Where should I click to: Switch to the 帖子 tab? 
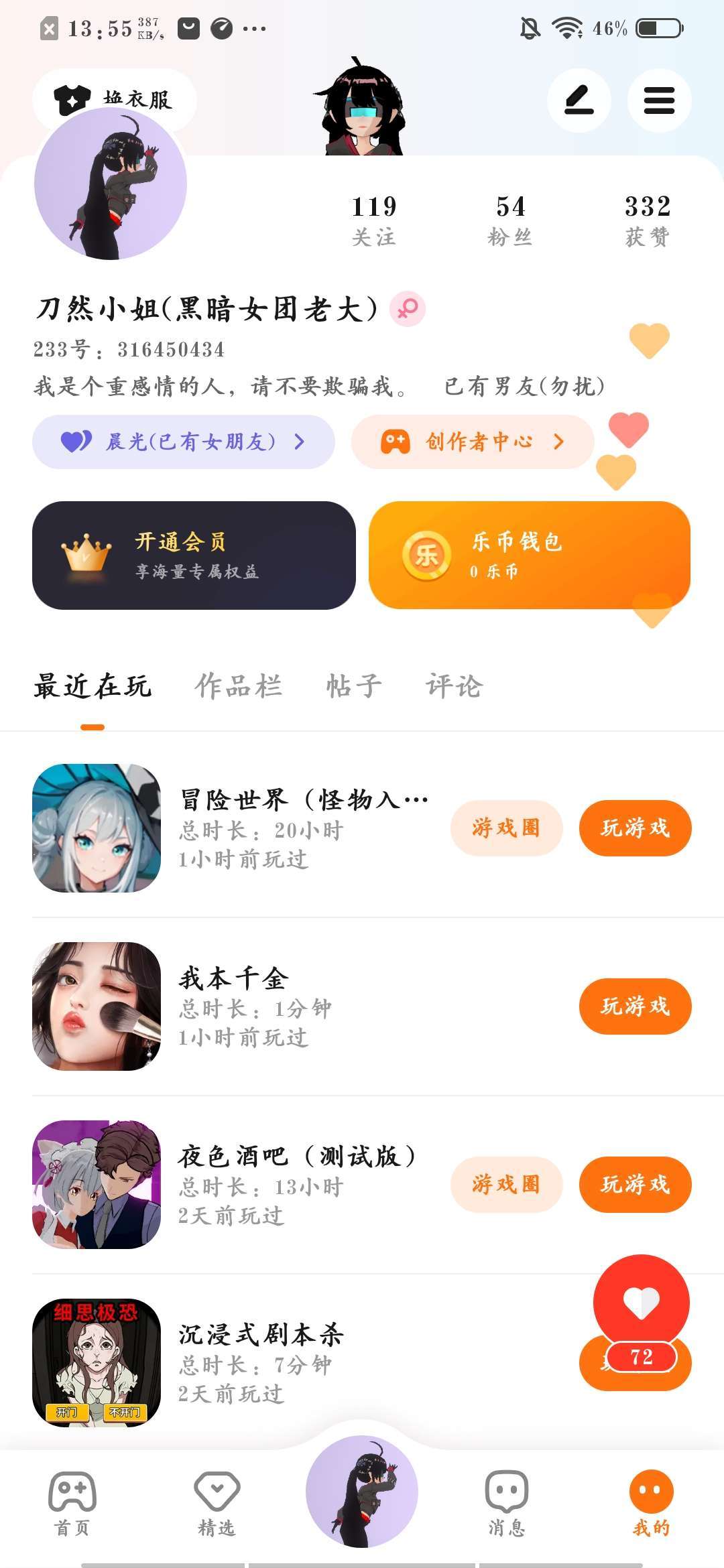click(354, 686)
